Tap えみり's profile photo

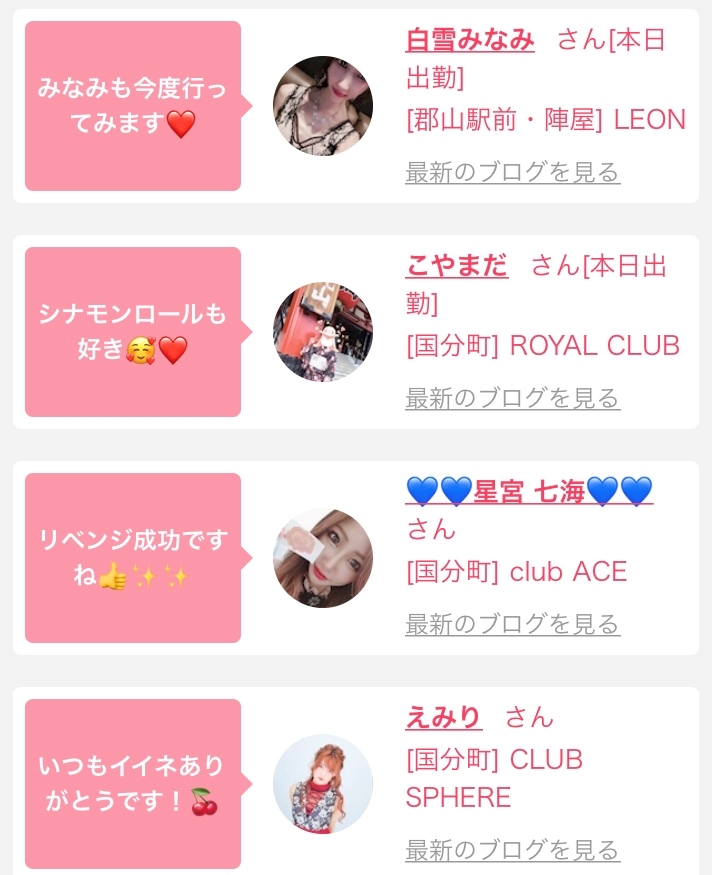pyautogui.click(x=323, y=784)
